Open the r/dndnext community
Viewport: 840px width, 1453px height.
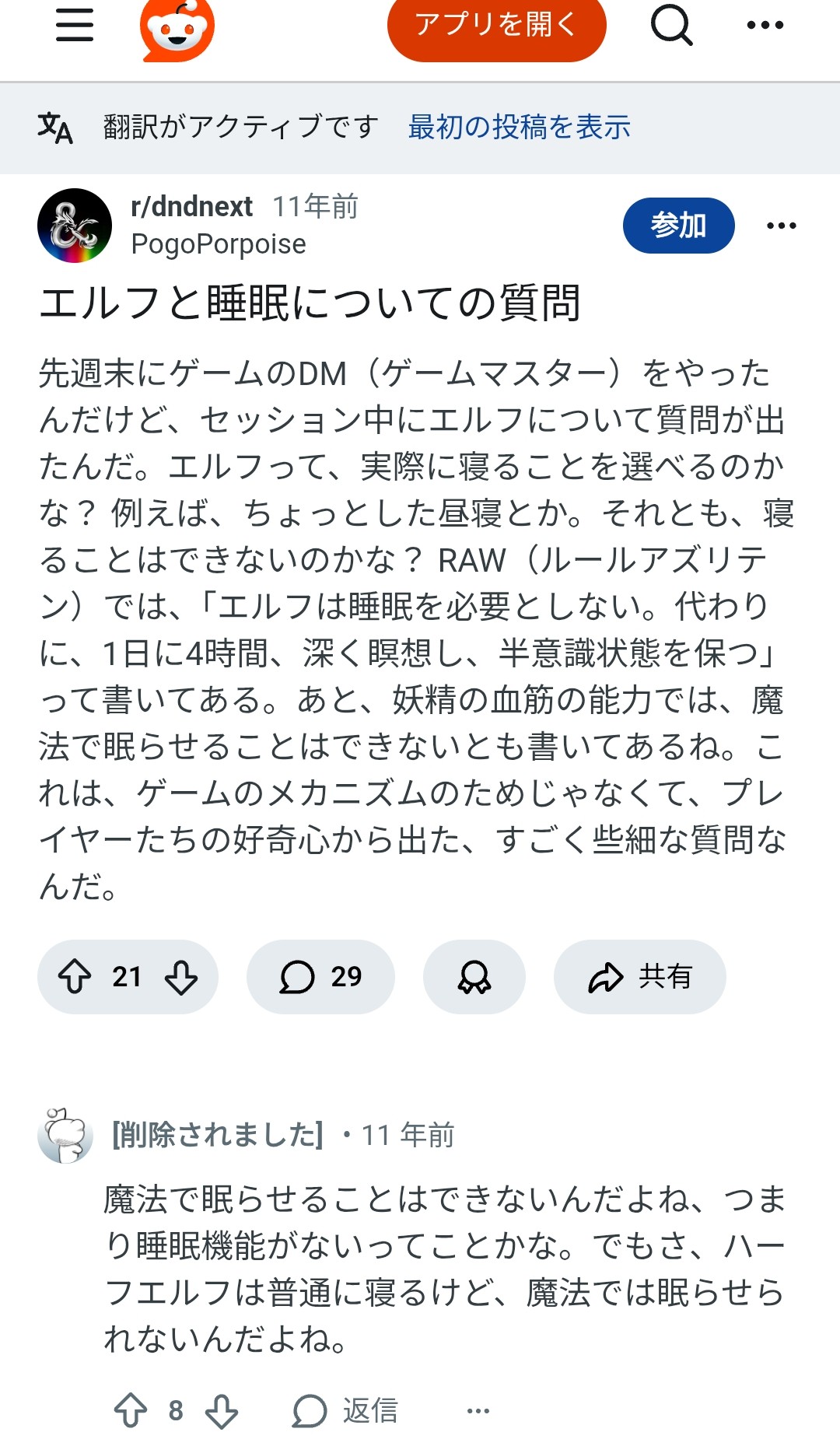point(192,207)
